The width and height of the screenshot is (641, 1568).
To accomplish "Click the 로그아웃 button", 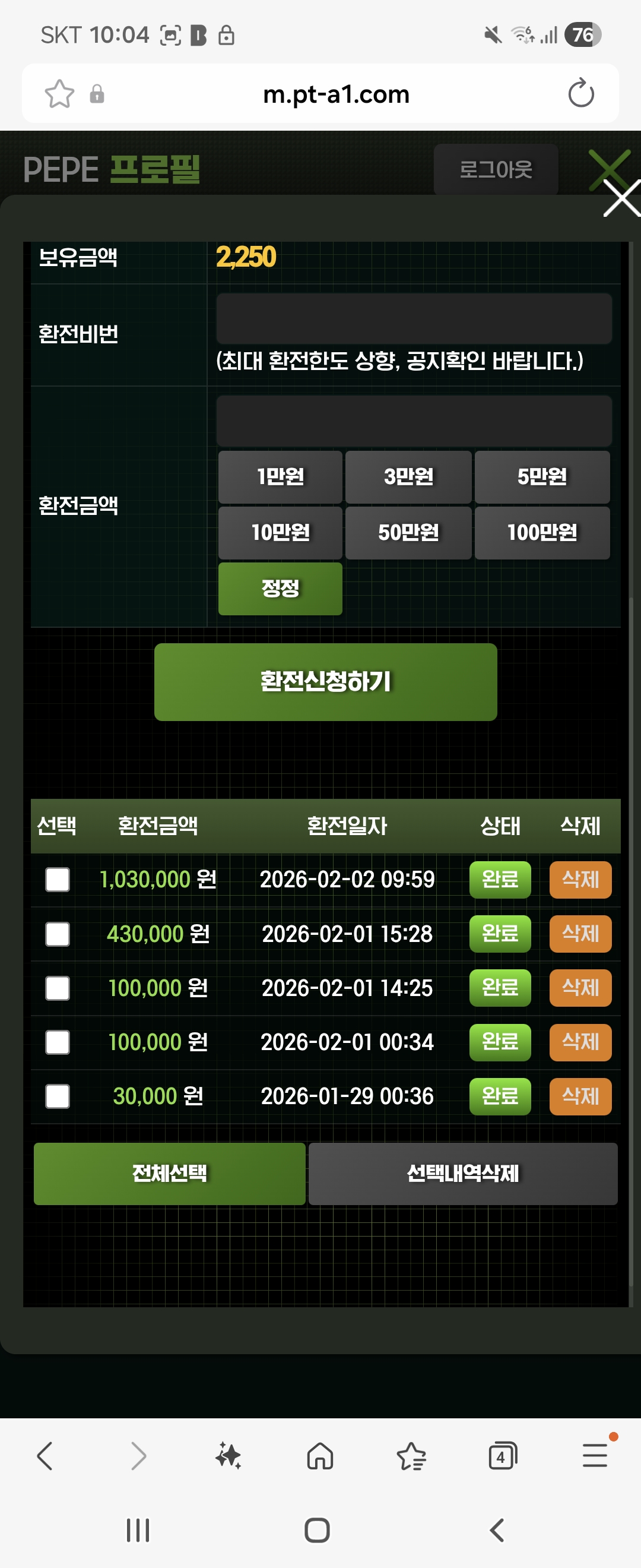I will [x=496, y=170].
